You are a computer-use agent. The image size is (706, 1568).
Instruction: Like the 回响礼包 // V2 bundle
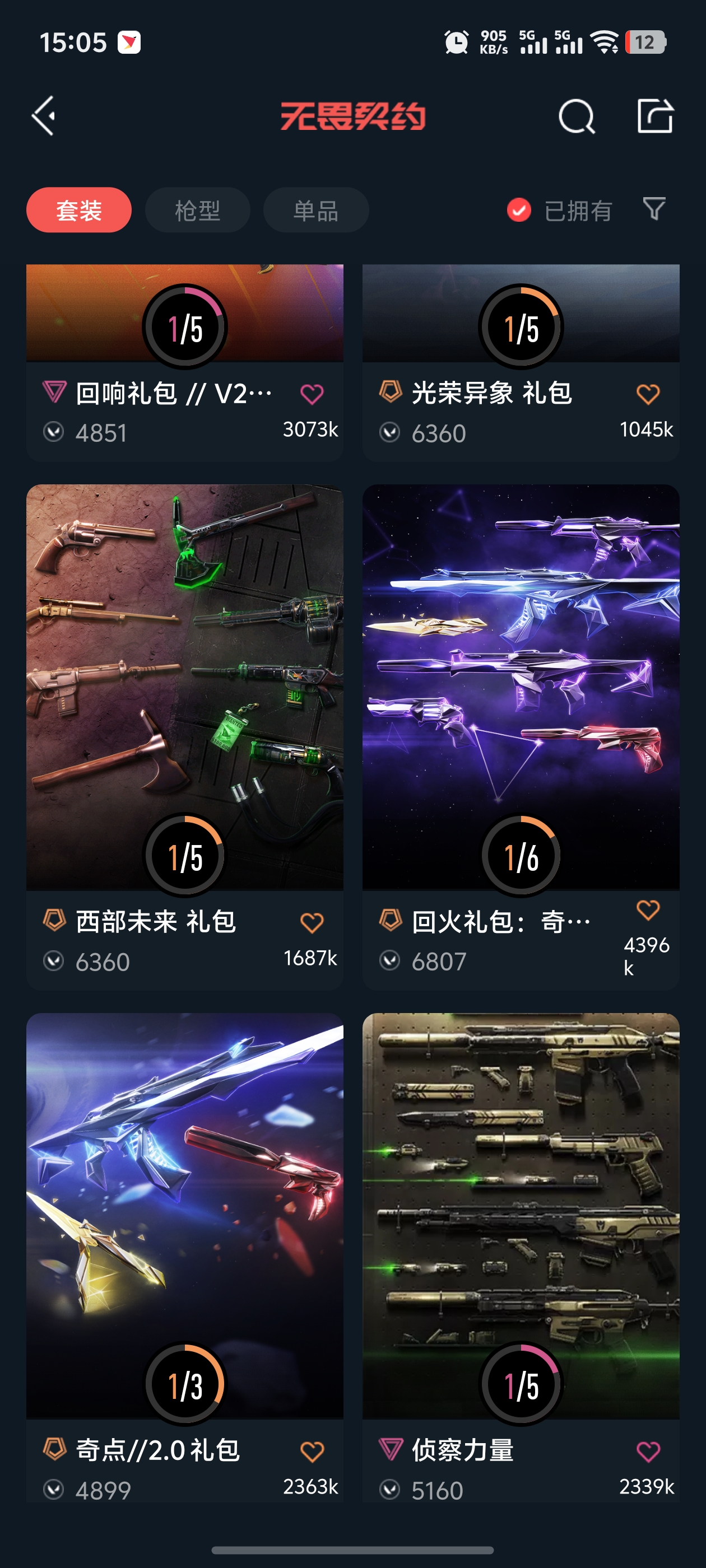(x=312, y=394)
